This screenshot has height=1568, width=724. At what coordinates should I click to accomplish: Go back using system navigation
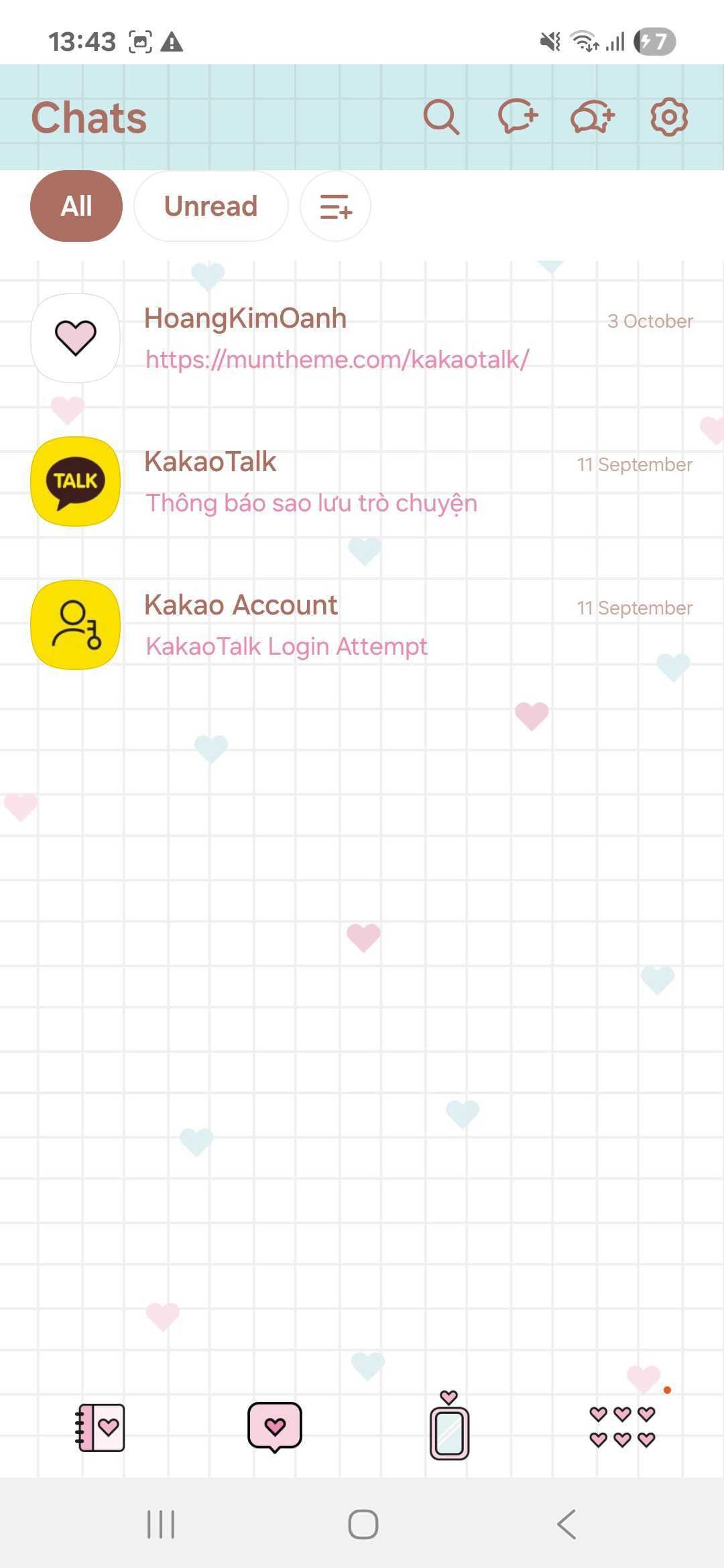point(566,1524)
